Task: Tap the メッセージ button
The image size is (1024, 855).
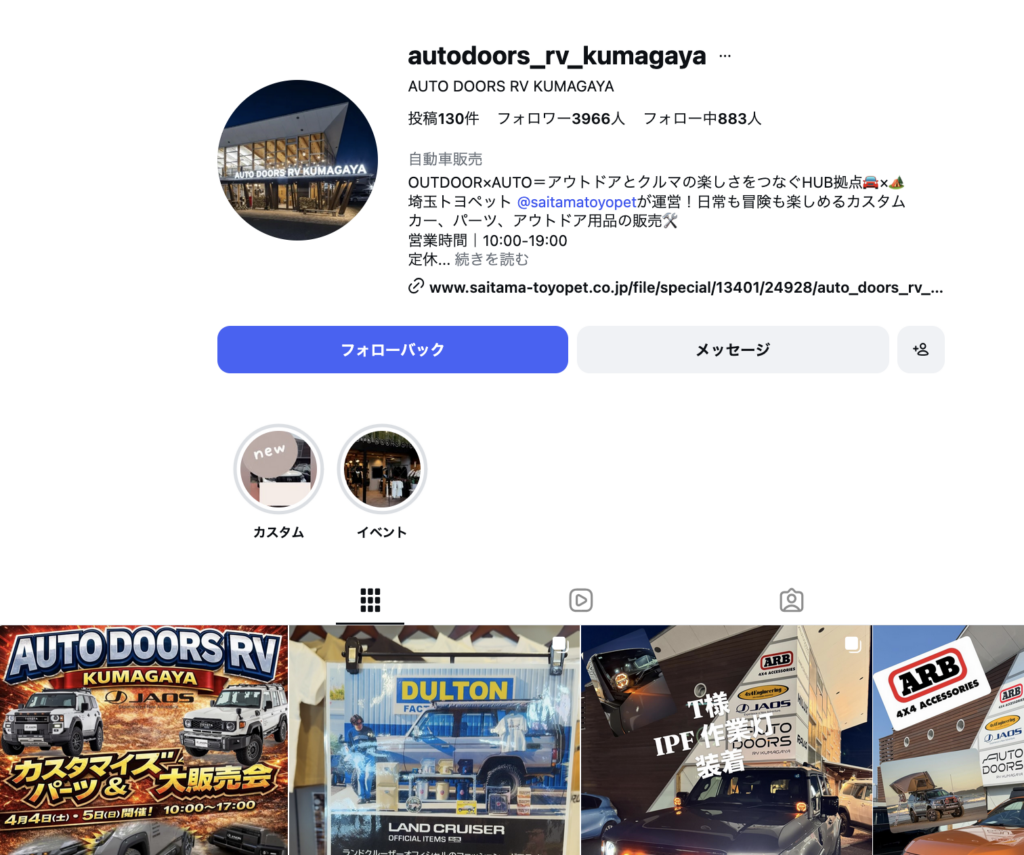Action: click(x=732, y=349)
